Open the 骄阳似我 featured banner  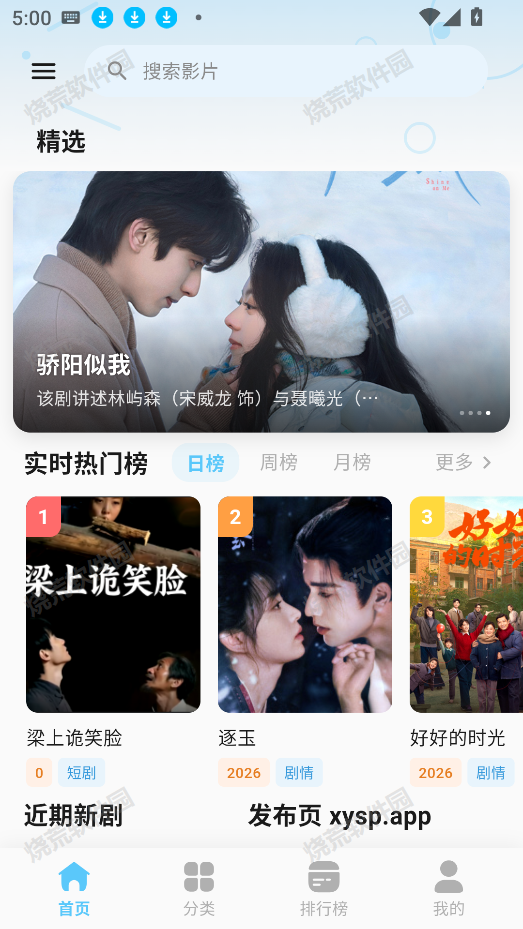click(x=261, y=302)
